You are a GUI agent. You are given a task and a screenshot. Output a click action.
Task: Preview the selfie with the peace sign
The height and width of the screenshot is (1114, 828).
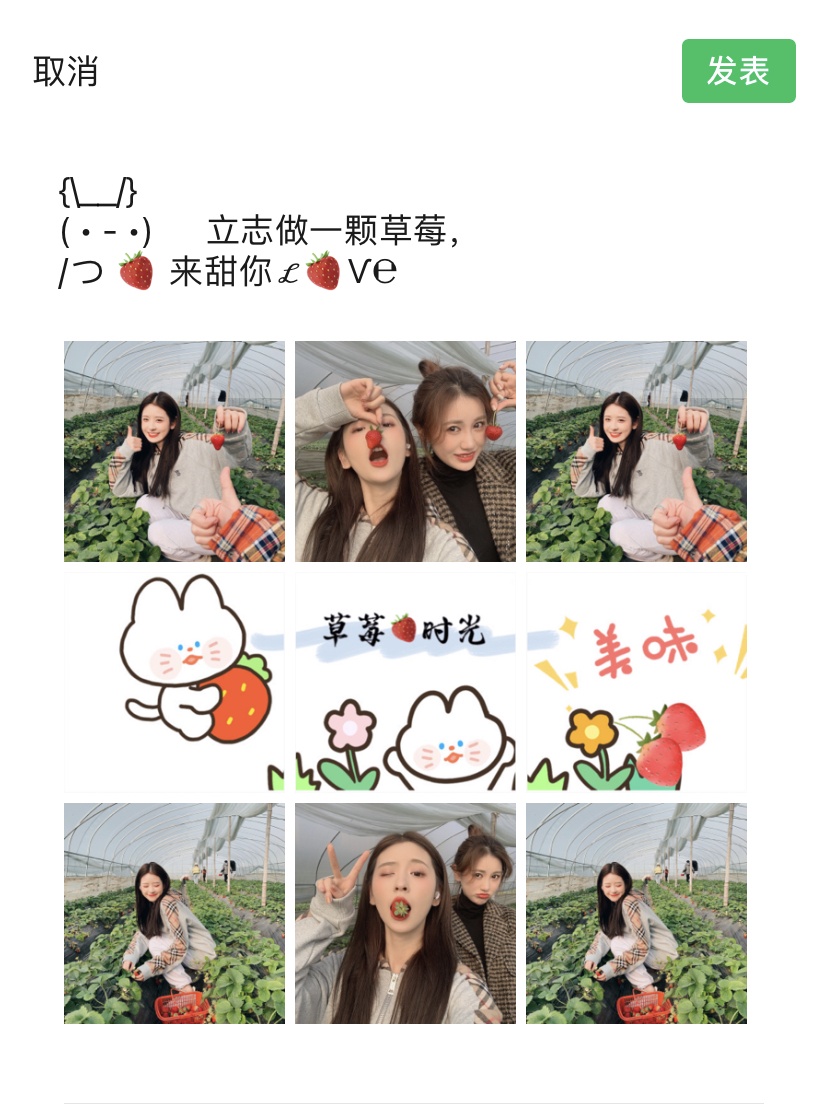click(x=405, y=913)
